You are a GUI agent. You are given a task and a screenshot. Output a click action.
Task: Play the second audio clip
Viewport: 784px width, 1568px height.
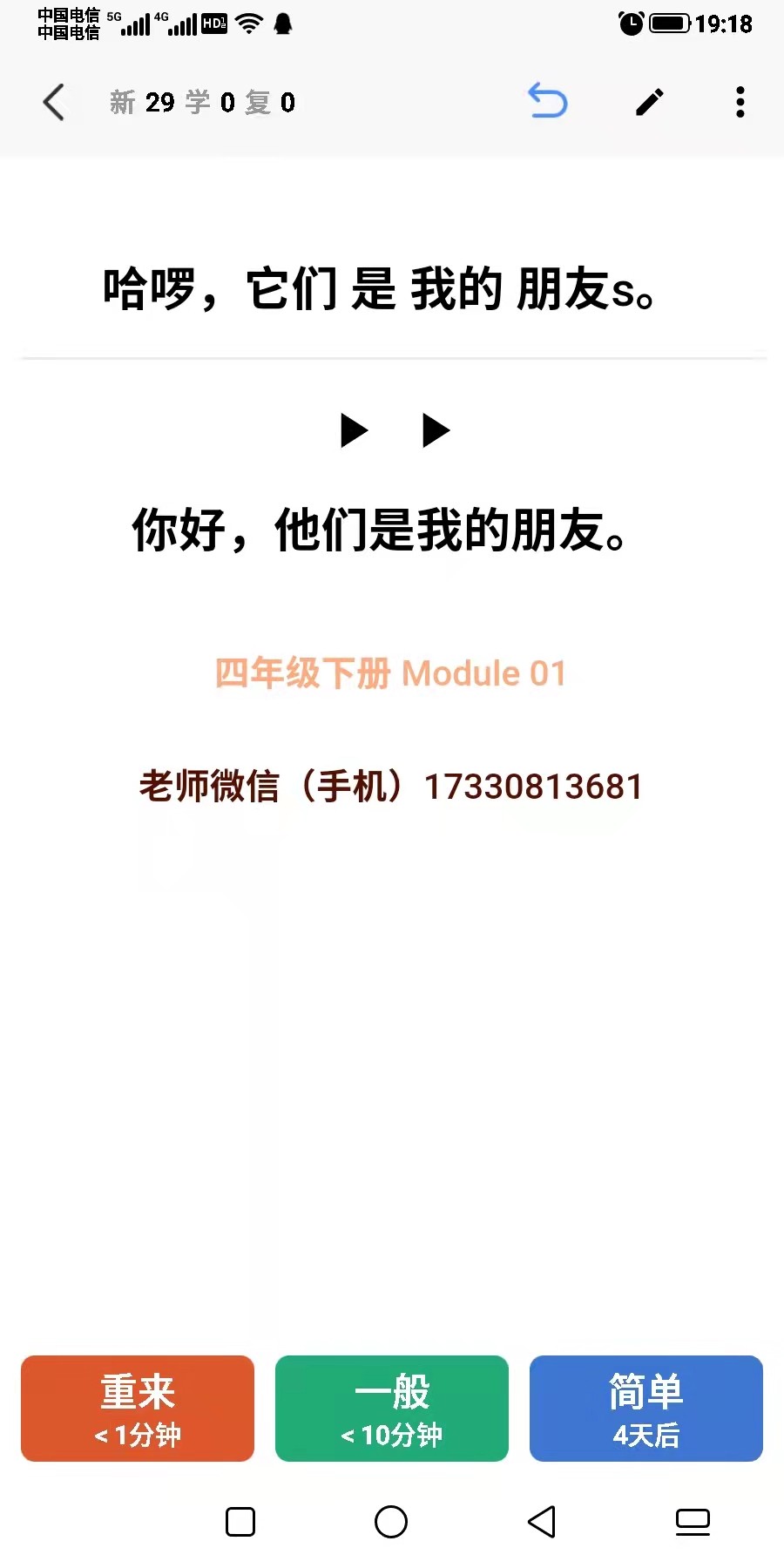[x=436, y=430]
